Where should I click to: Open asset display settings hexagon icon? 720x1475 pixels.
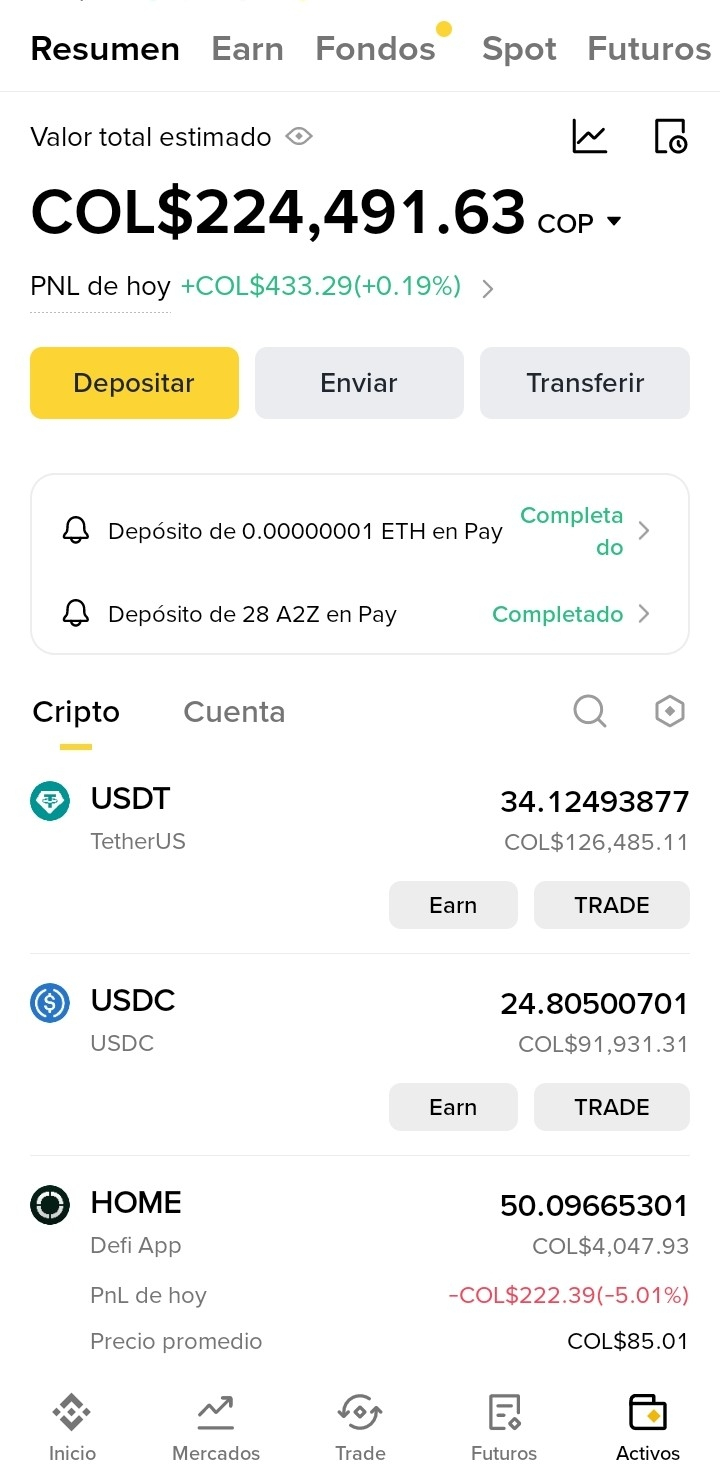[x=669, y=711]
